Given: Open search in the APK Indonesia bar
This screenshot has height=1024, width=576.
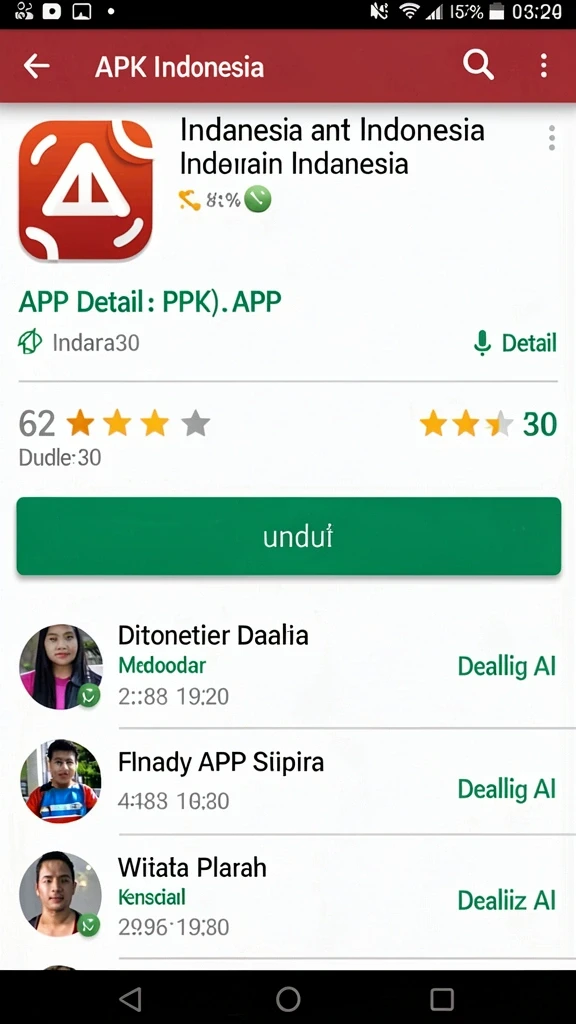Looking at the screenshot, I should 478,65.
